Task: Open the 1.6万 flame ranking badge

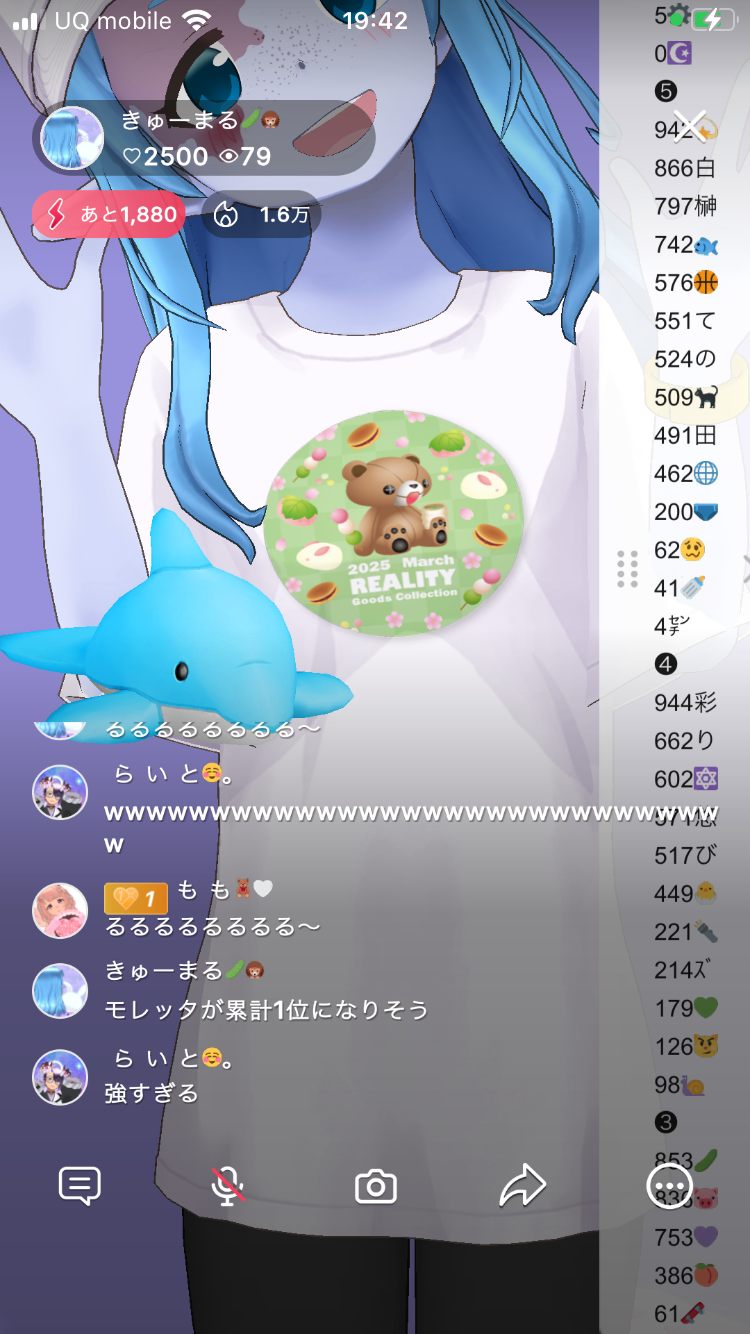Action: click(x=261, y=214)
